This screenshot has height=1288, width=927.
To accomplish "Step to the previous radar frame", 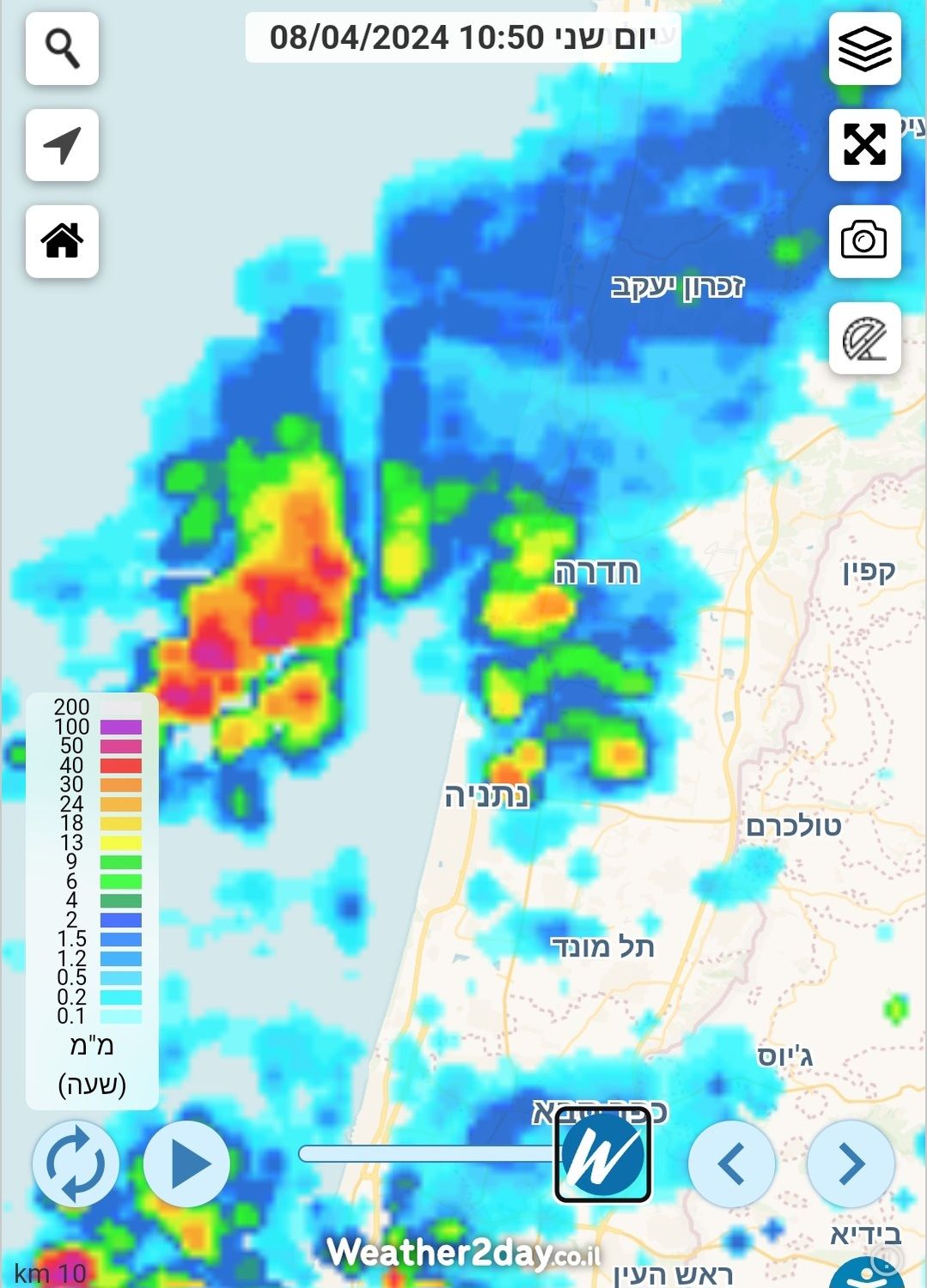I will coord(732,1163).
